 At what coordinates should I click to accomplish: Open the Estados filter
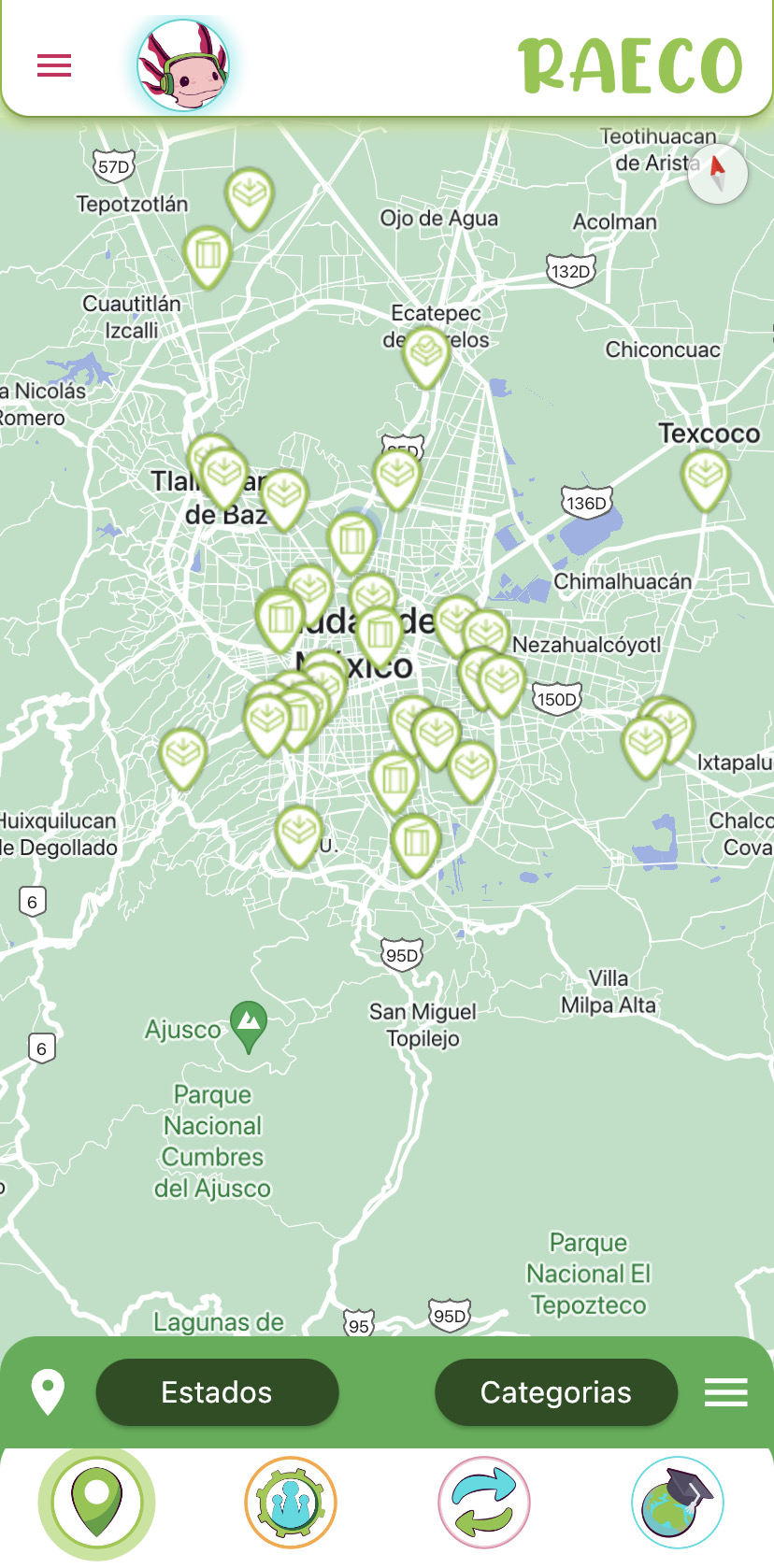(217, 1392)
